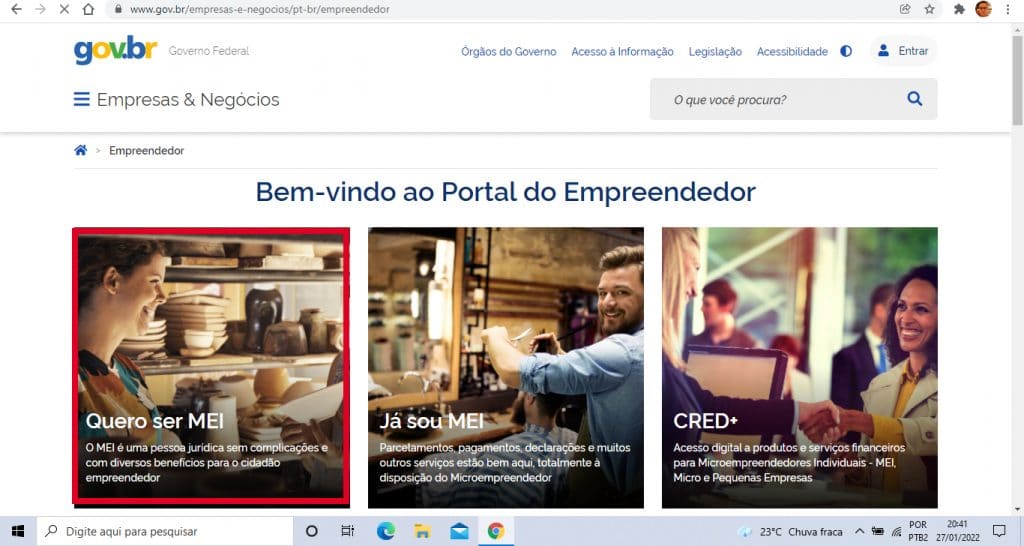Go to Acesso à Informação

point(622,52)
